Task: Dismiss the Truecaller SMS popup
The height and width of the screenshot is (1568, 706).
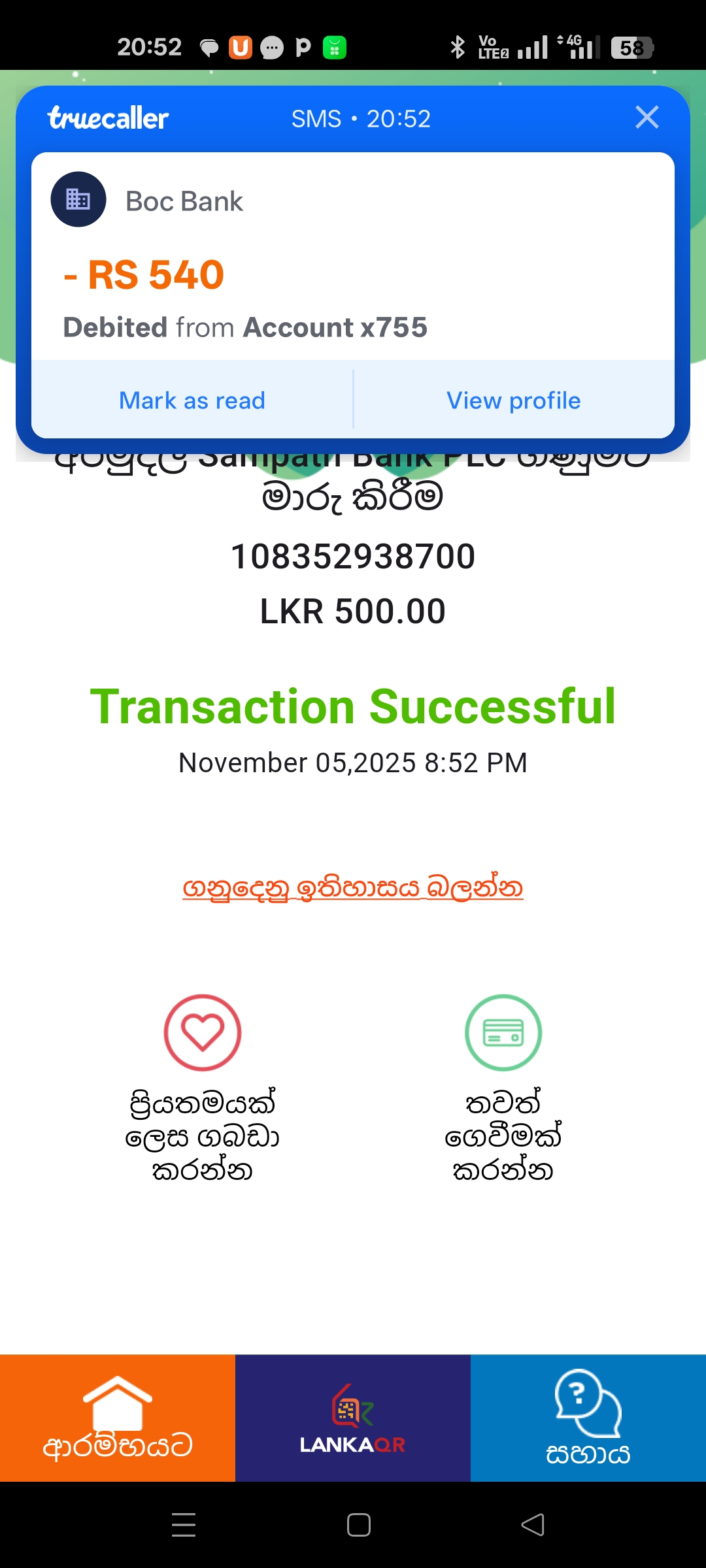Action: coord(647,118)
